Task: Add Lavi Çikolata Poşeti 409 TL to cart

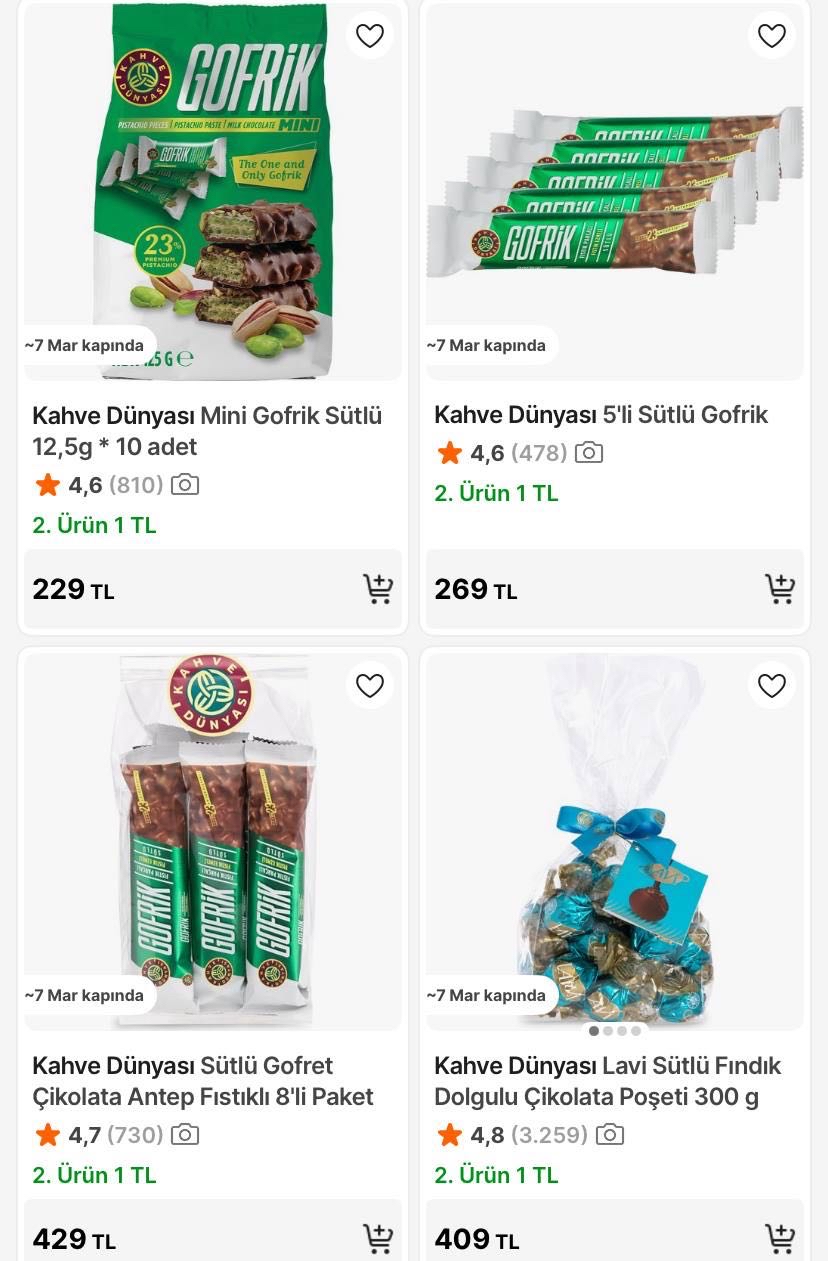Action: 780,1239
